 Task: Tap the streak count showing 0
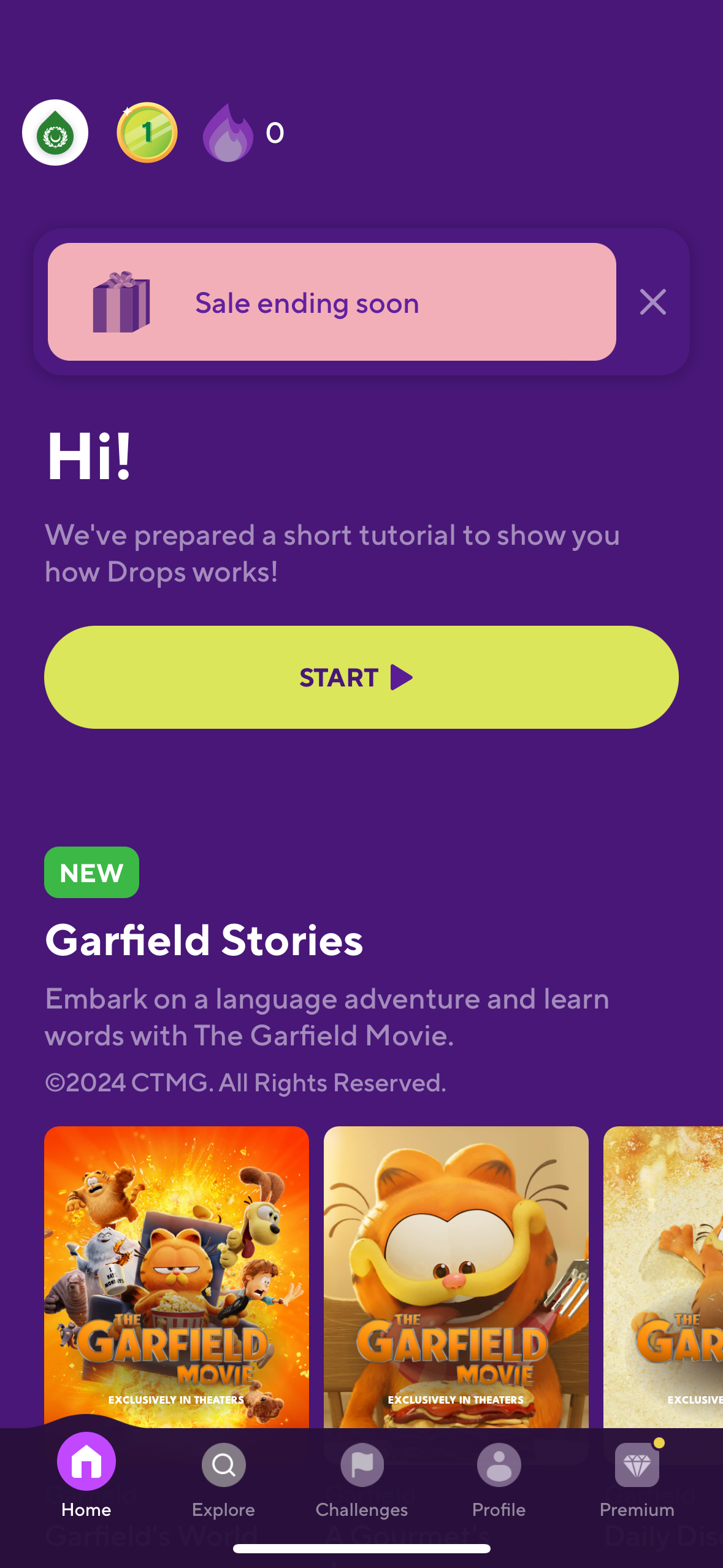click(274, 132)
